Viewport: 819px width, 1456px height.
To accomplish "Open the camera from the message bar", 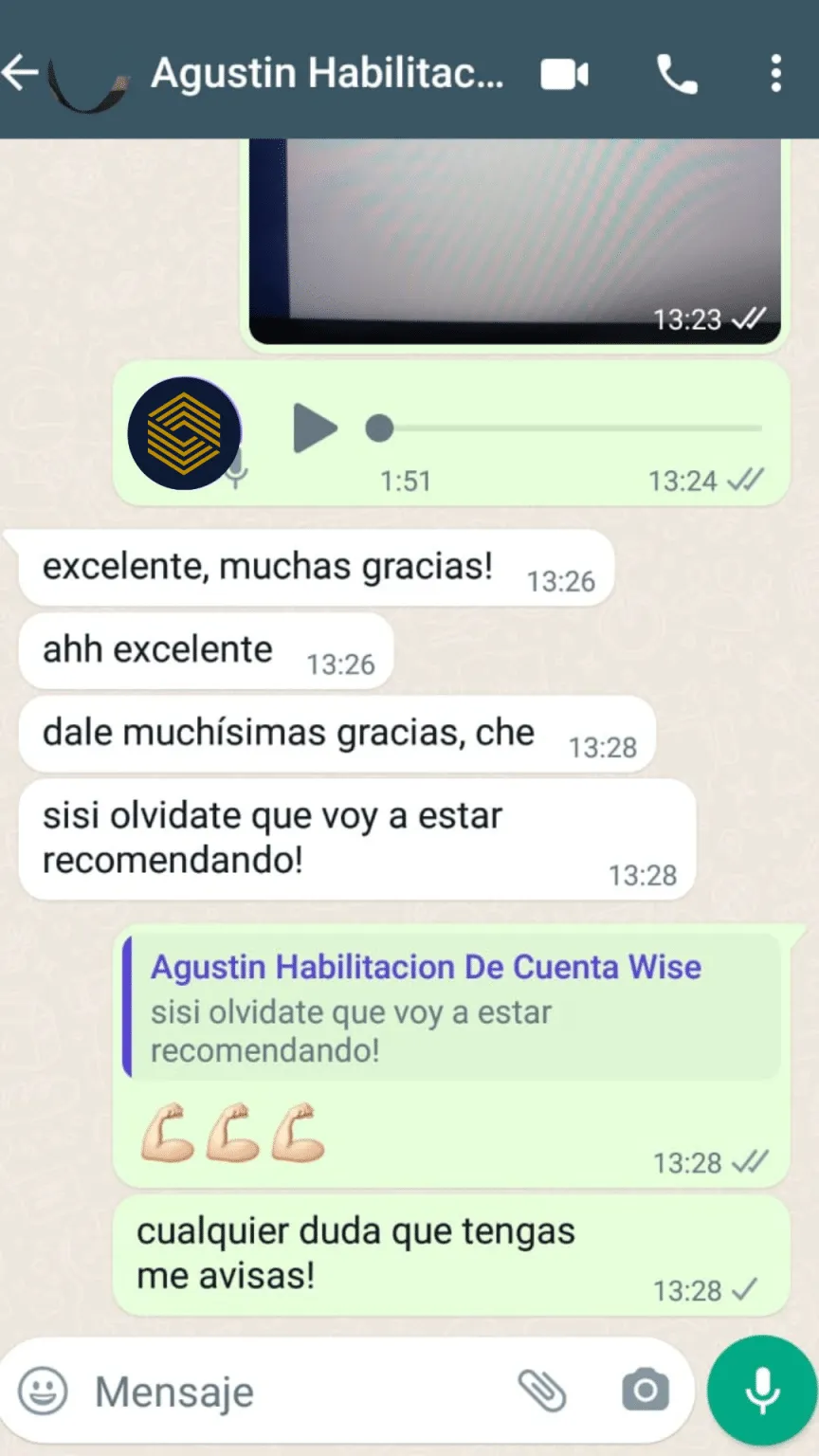I will [x=646, y=1392].
